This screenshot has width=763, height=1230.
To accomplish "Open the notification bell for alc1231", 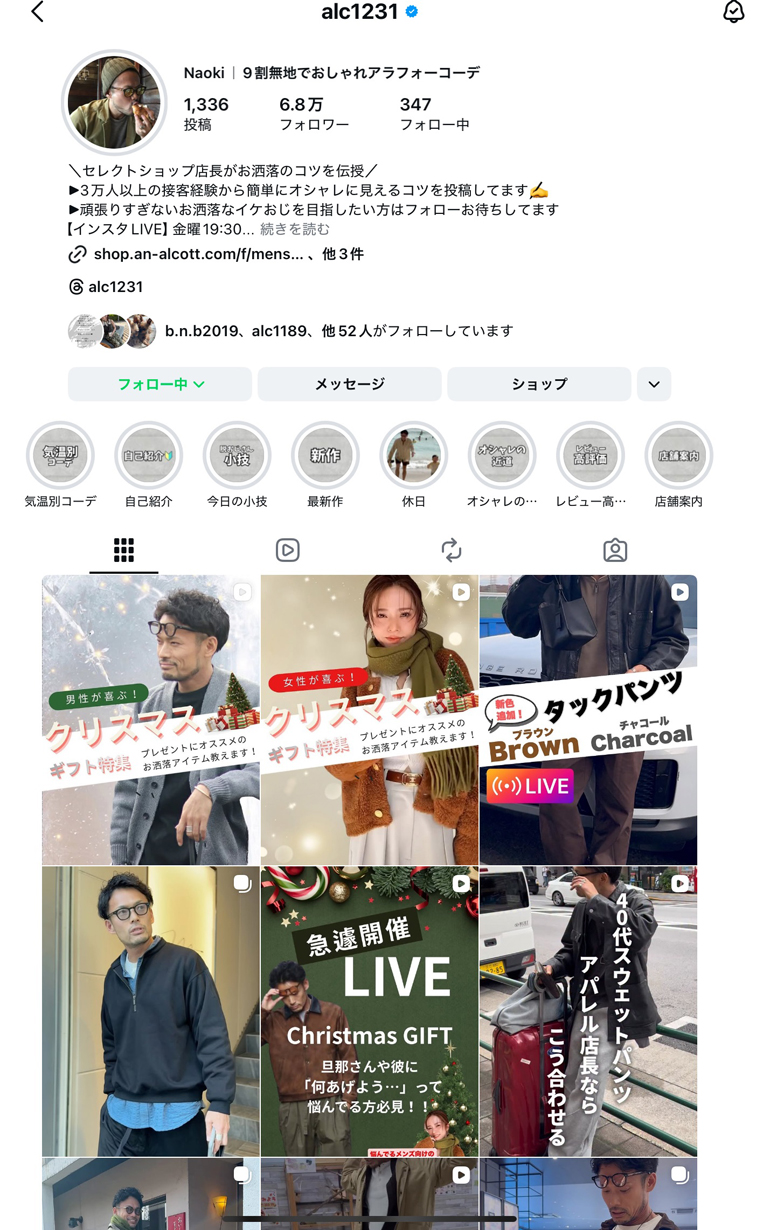I will tap(733, 12).
